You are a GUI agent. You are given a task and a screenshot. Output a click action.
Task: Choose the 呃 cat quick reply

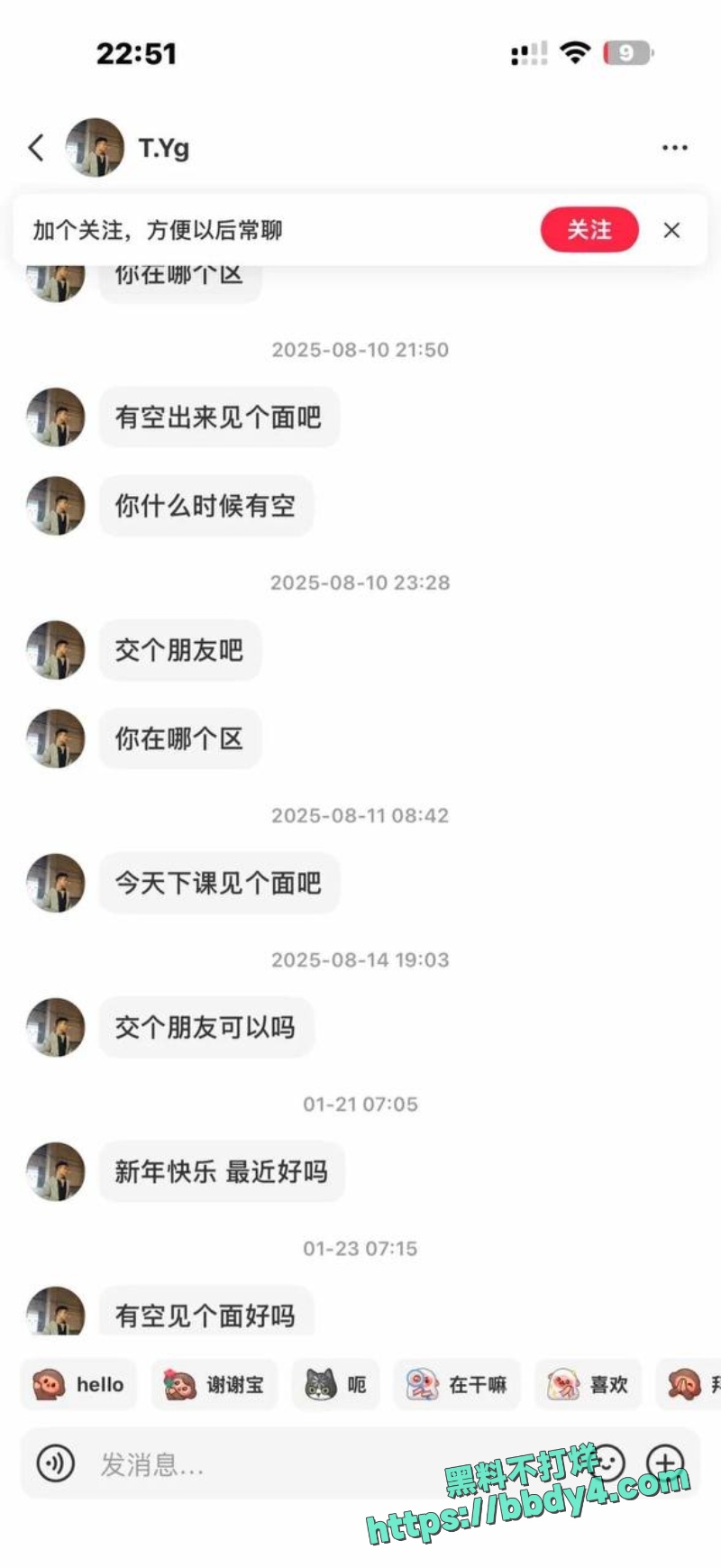tap(335, 1384)
